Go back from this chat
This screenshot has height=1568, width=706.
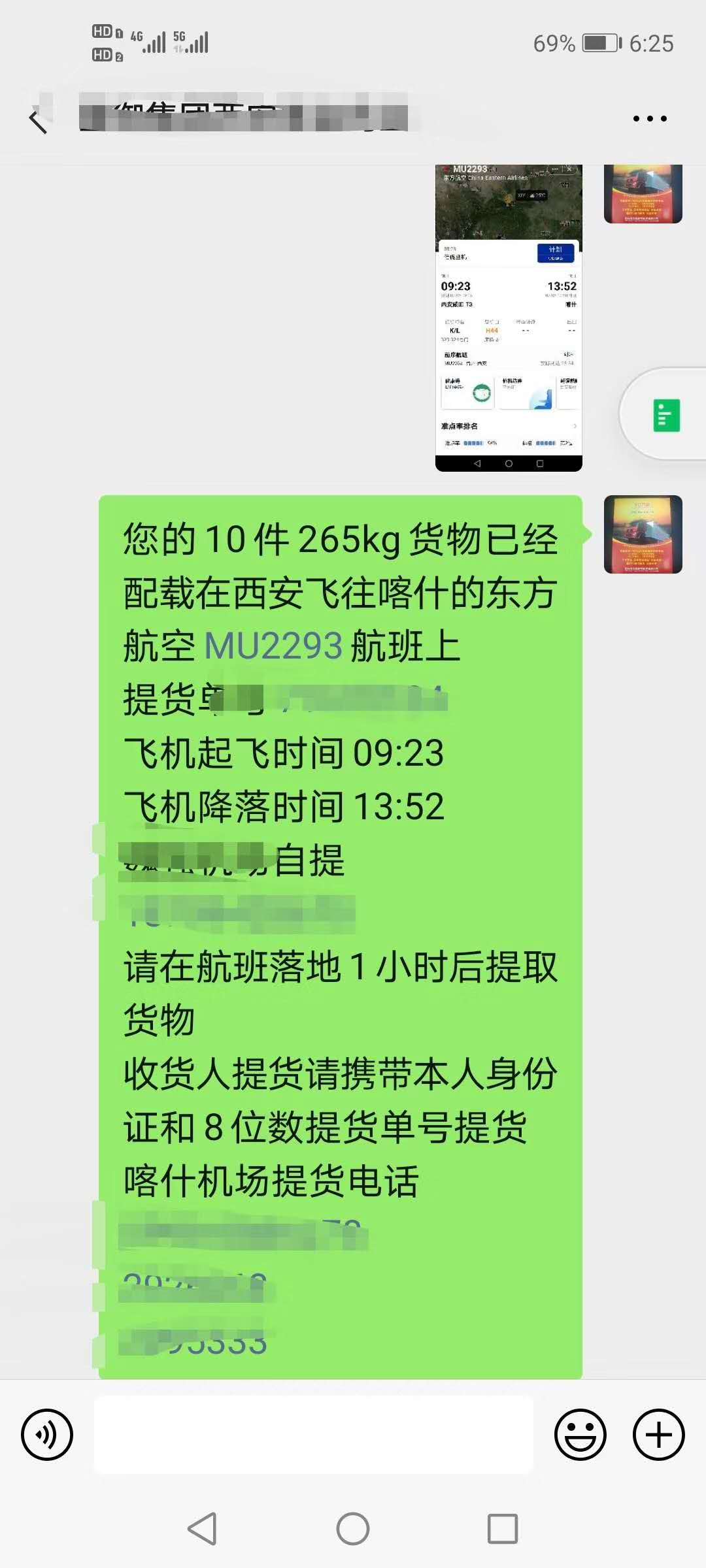[x=38, y=120]
